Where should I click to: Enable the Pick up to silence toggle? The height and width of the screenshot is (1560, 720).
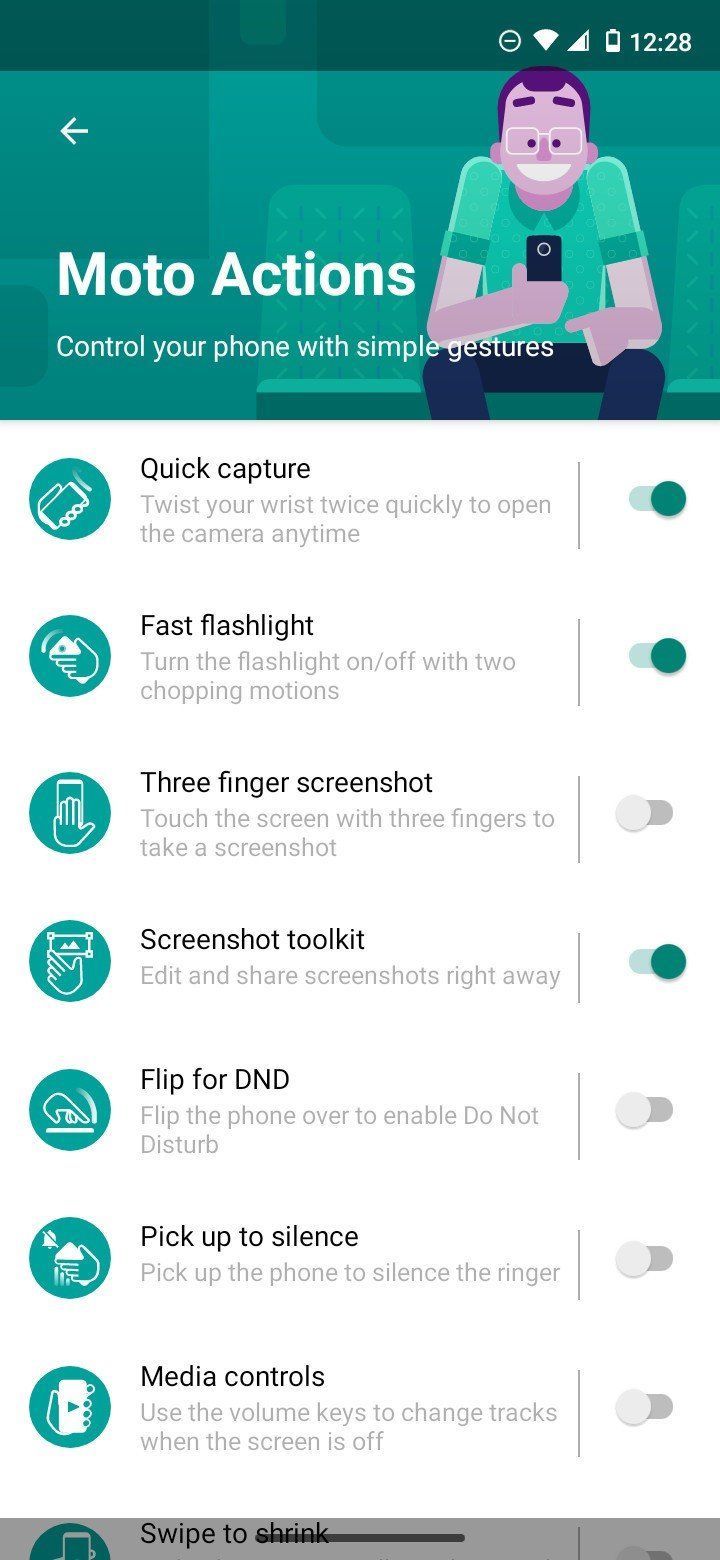pyautogui.click(x=645, y=1258)
